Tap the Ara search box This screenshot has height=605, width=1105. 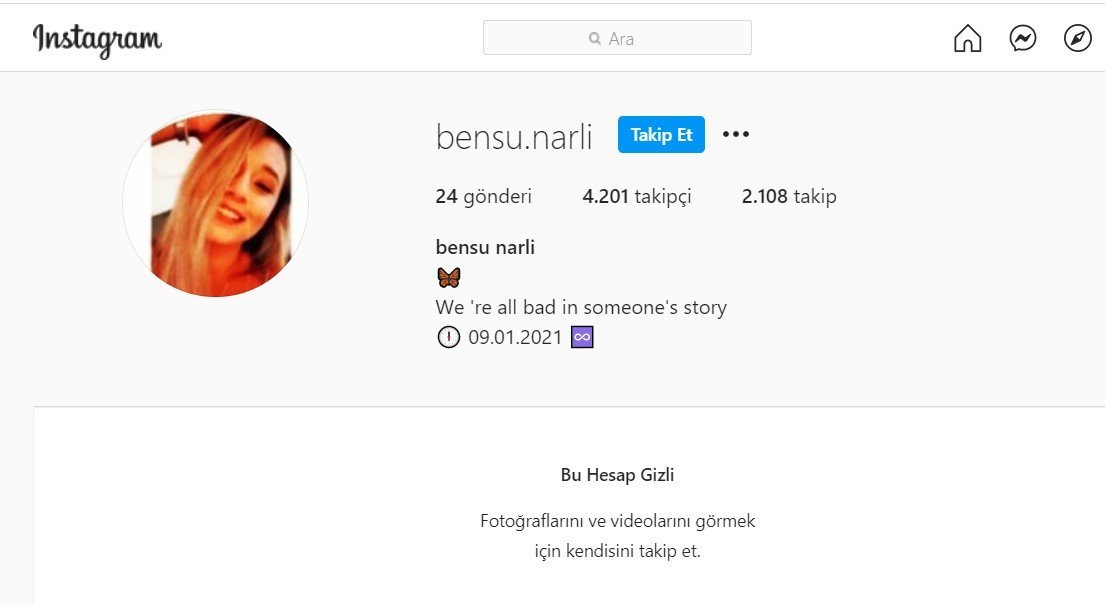tap(617, 38)
